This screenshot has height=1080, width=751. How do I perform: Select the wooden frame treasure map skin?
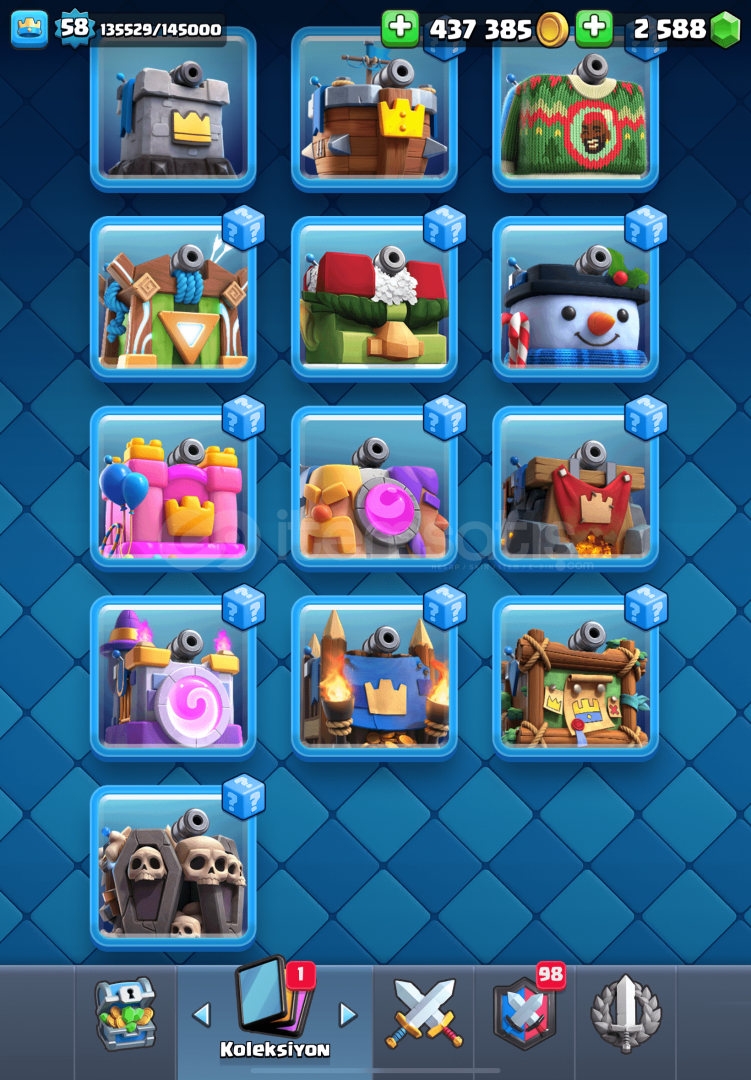pos(575,679)
